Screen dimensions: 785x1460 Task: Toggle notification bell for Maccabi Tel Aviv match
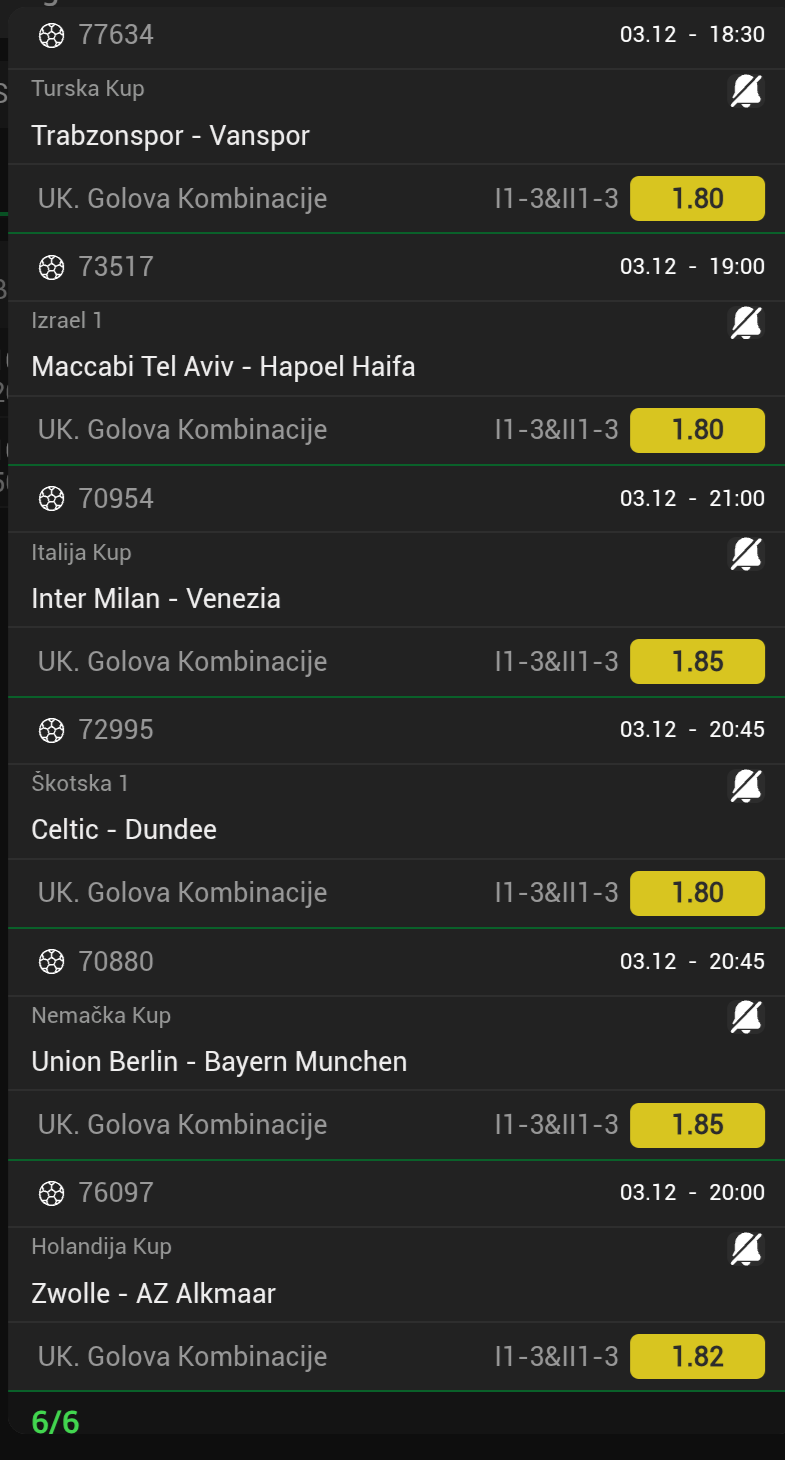pyautogui.click(x=746, y=323)
